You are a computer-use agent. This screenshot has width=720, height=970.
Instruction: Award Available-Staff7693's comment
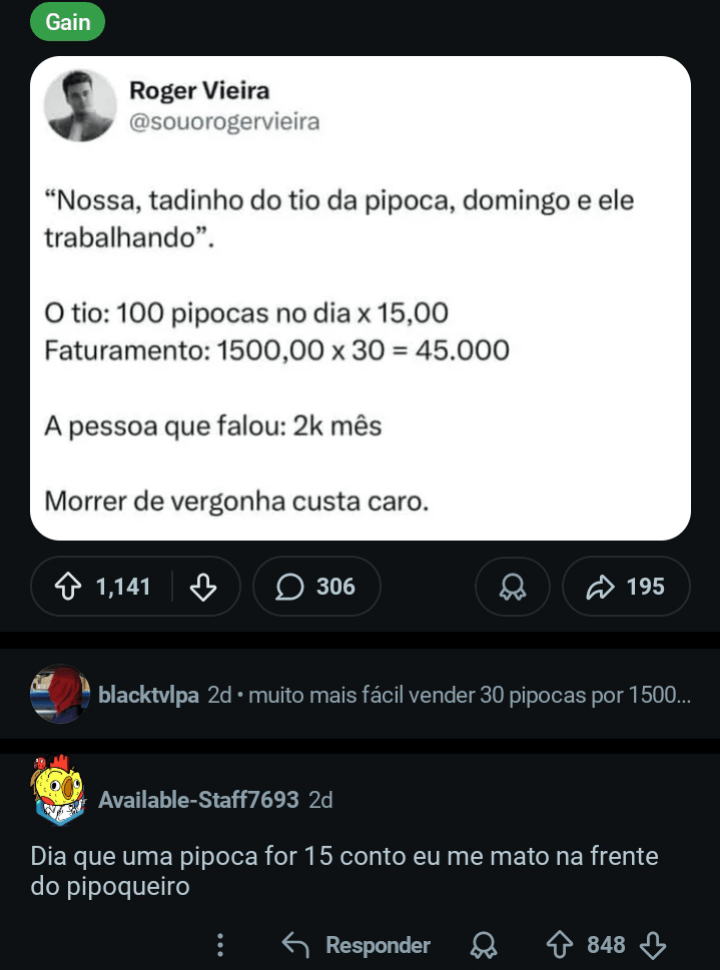tap(484, 945)
